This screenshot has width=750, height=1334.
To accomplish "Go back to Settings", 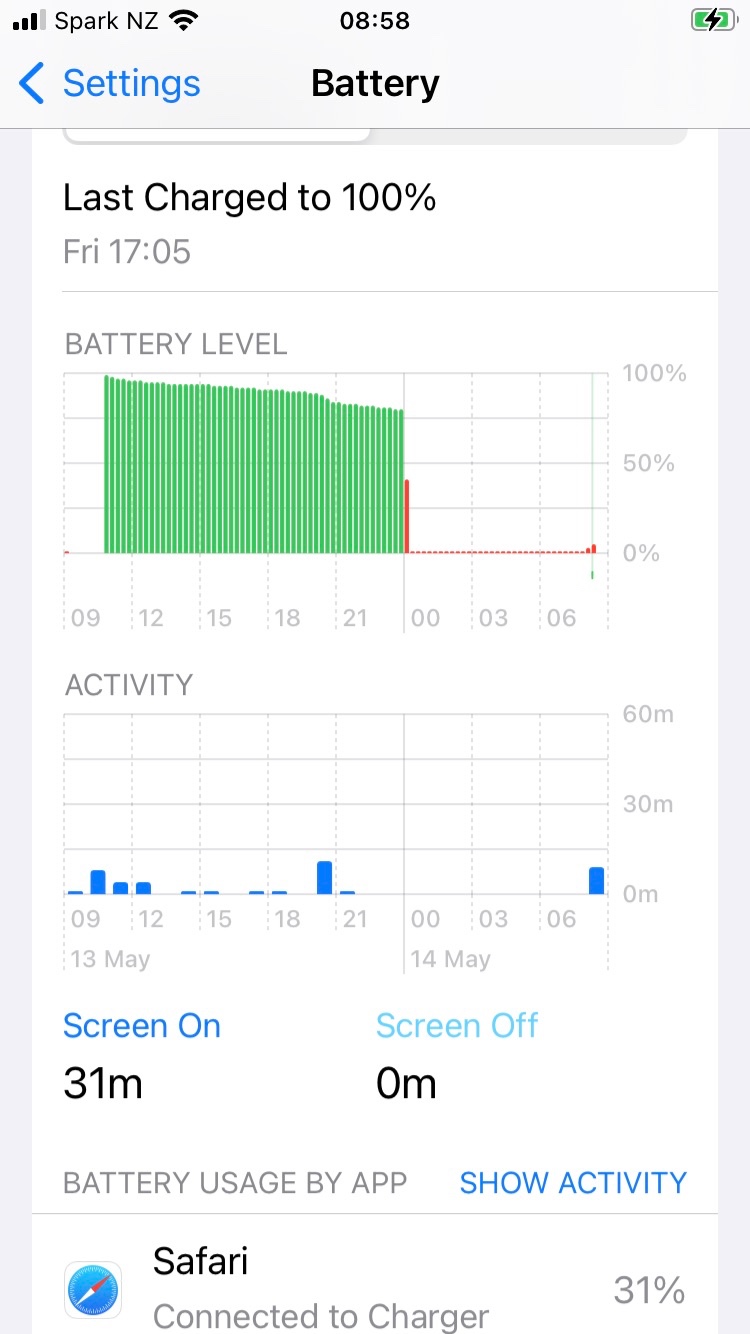I will point(110,84).
